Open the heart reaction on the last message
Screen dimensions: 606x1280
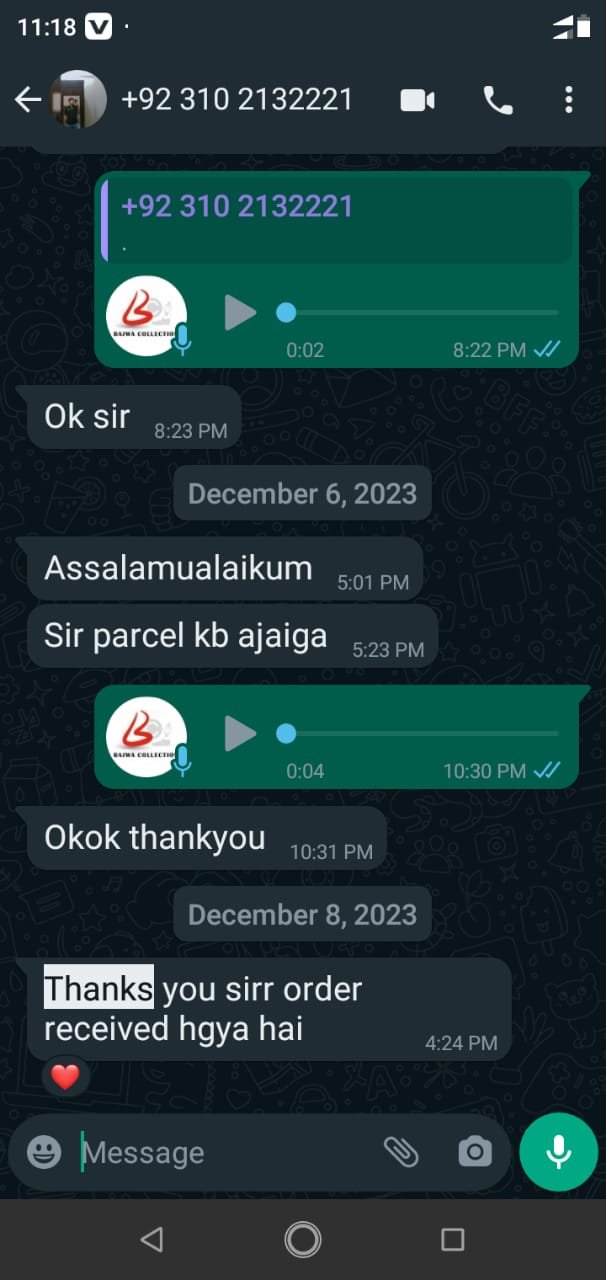click(65, 1077)
